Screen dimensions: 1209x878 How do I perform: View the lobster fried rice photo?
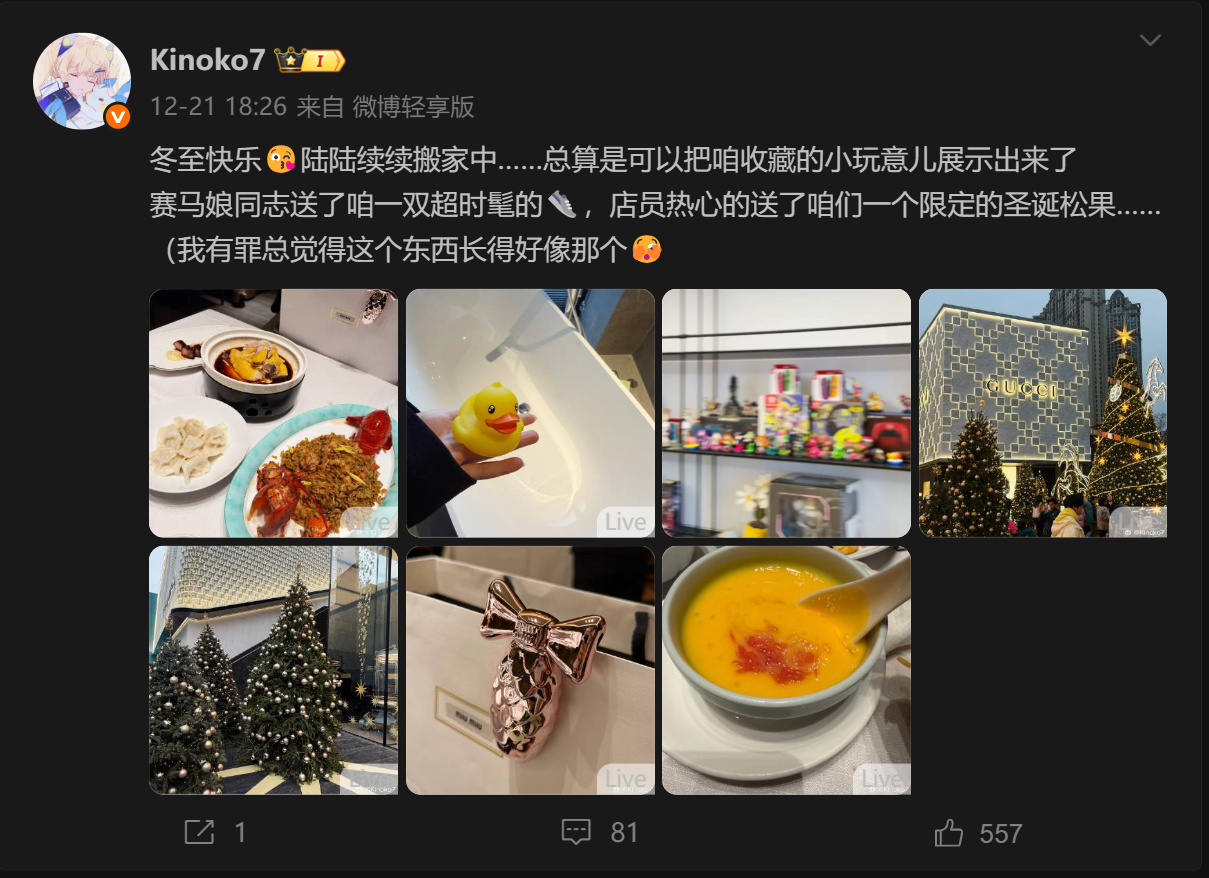point(273,413)
